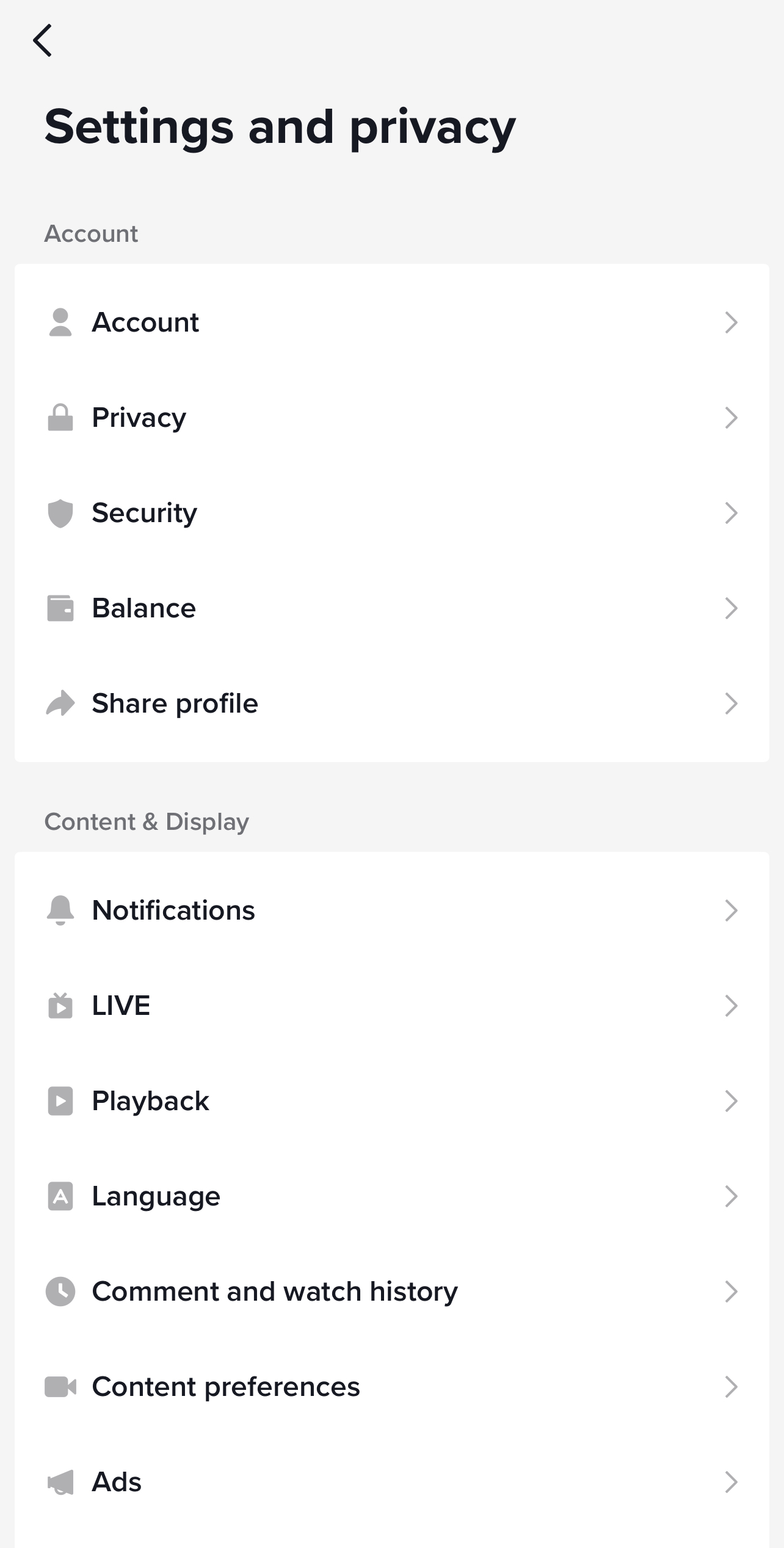Open the Security row
Image resolution: width=784 pixels, height=1548 pixels.
click(392, 513)
